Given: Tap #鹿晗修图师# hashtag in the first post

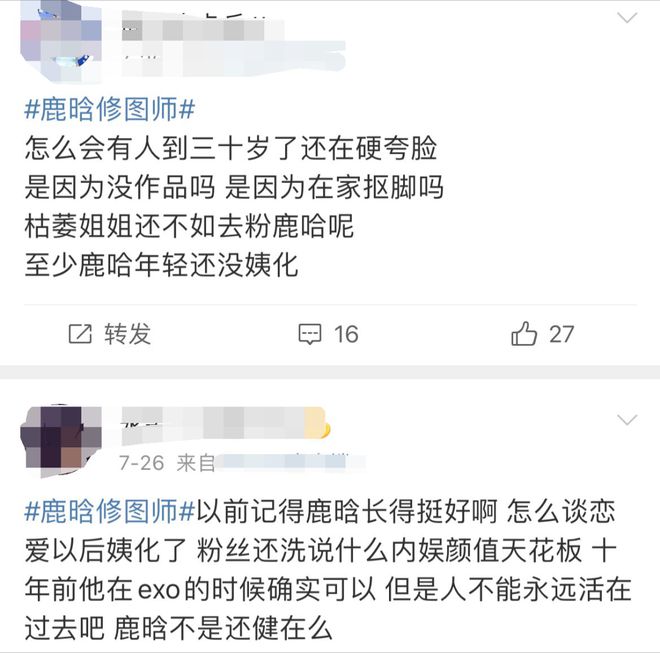Looking at the screenshot, I should [108, 108].
